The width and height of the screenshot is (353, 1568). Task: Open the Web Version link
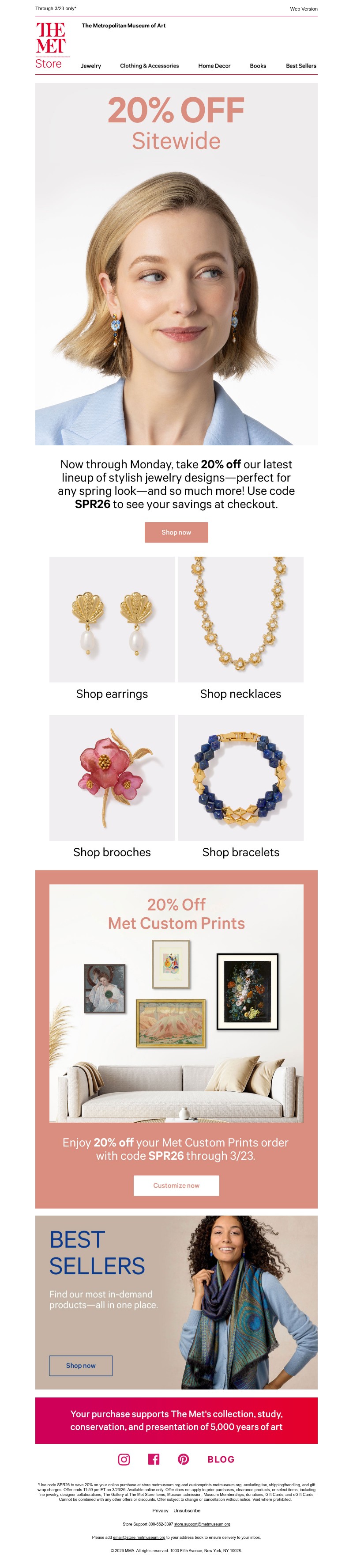303,9
